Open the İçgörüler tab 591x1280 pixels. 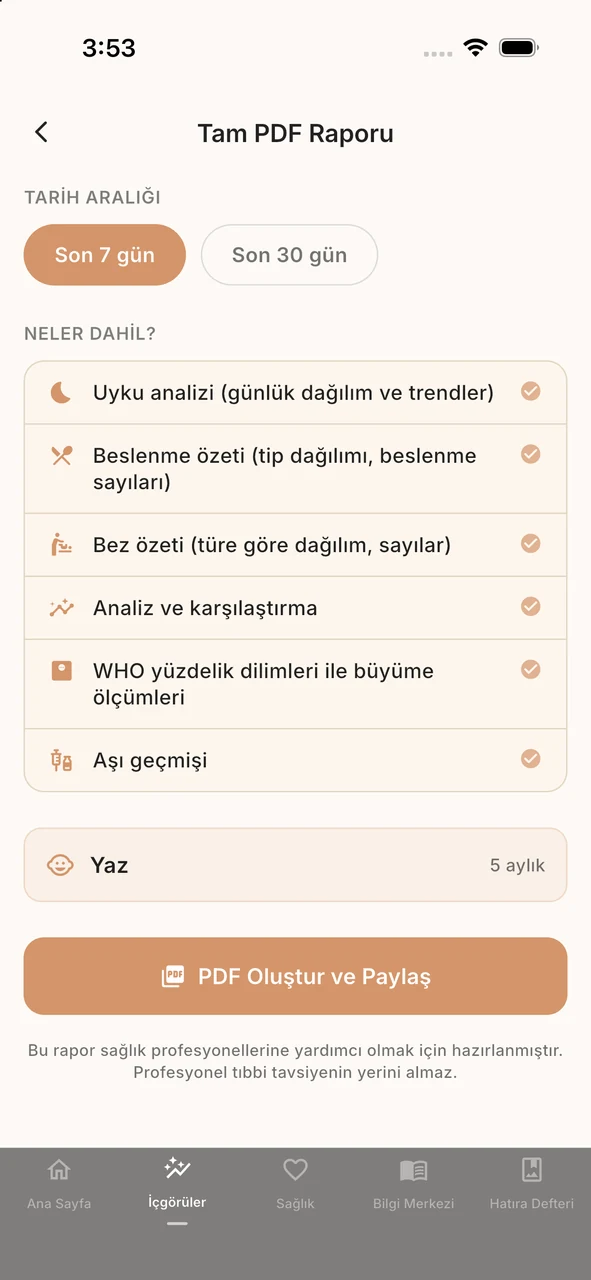tap(177, 1184)
